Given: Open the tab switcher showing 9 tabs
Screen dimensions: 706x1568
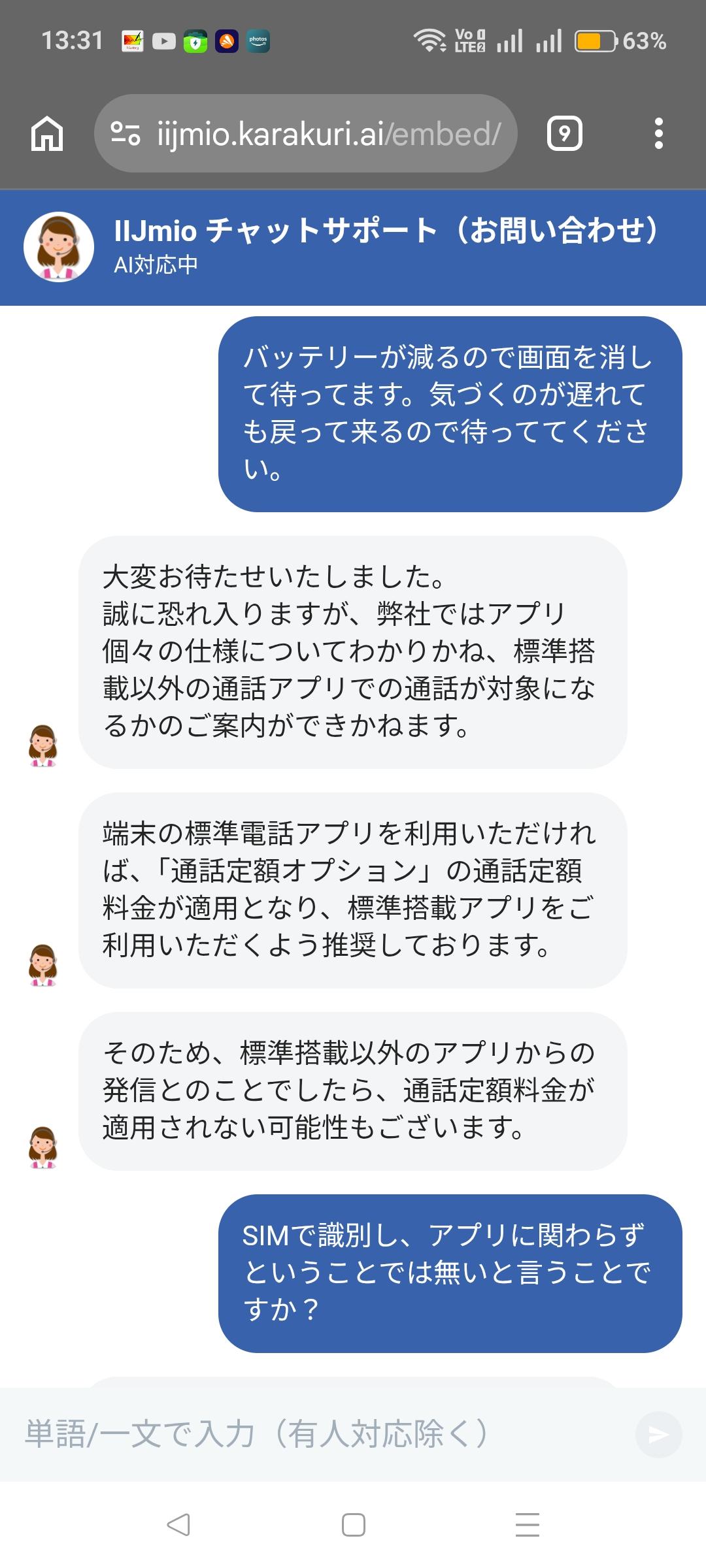Looking at the screenshot, I should click(564, 134).
